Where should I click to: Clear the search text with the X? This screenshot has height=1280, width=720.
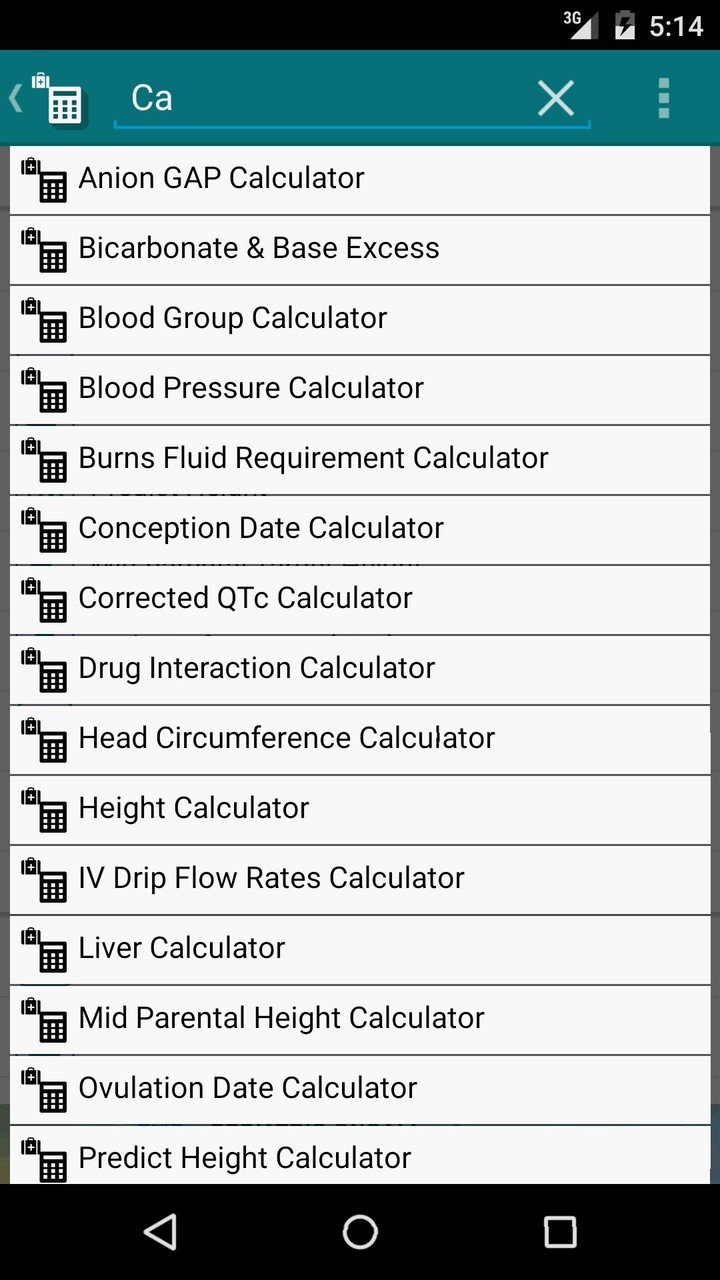[556, 98]
